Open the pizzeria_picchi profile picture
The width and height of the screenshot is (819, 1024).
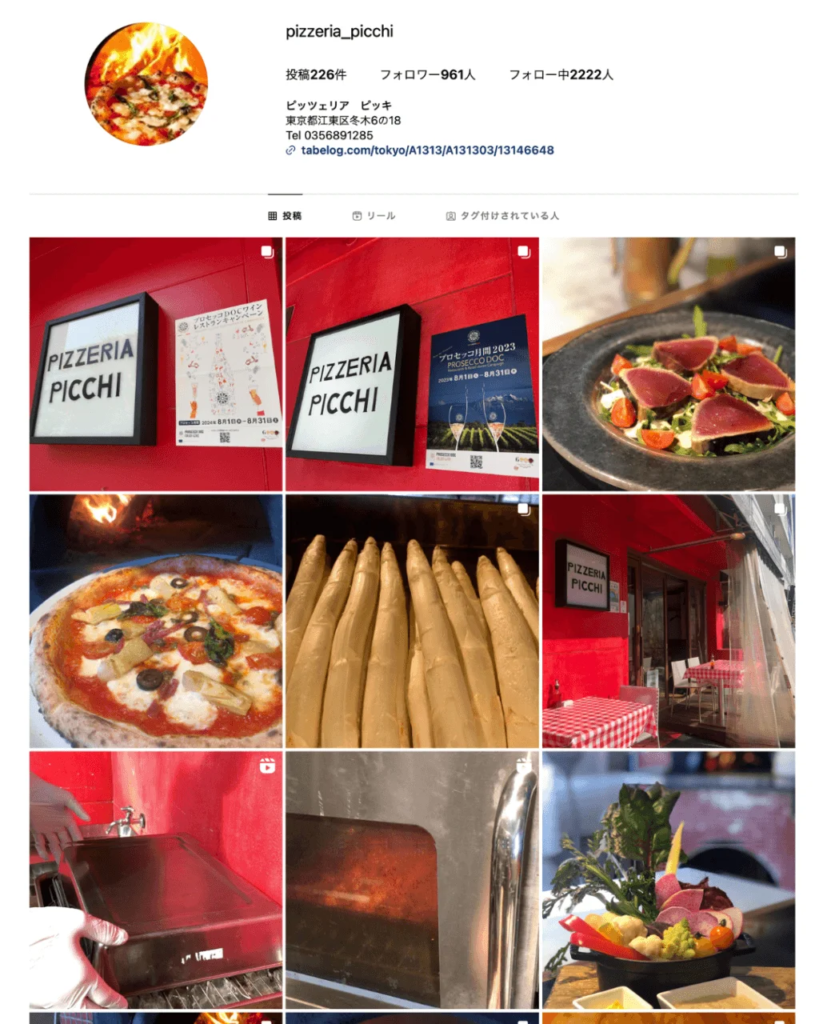[x=146, y=84]
